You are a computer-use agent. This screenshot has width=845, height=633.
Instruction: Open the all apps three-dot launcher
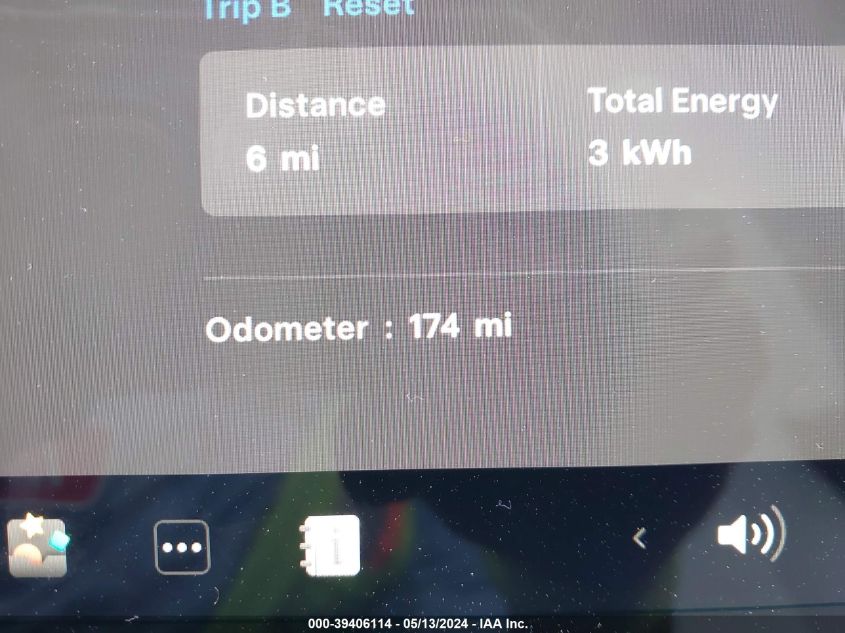click(x=182, y=547)
